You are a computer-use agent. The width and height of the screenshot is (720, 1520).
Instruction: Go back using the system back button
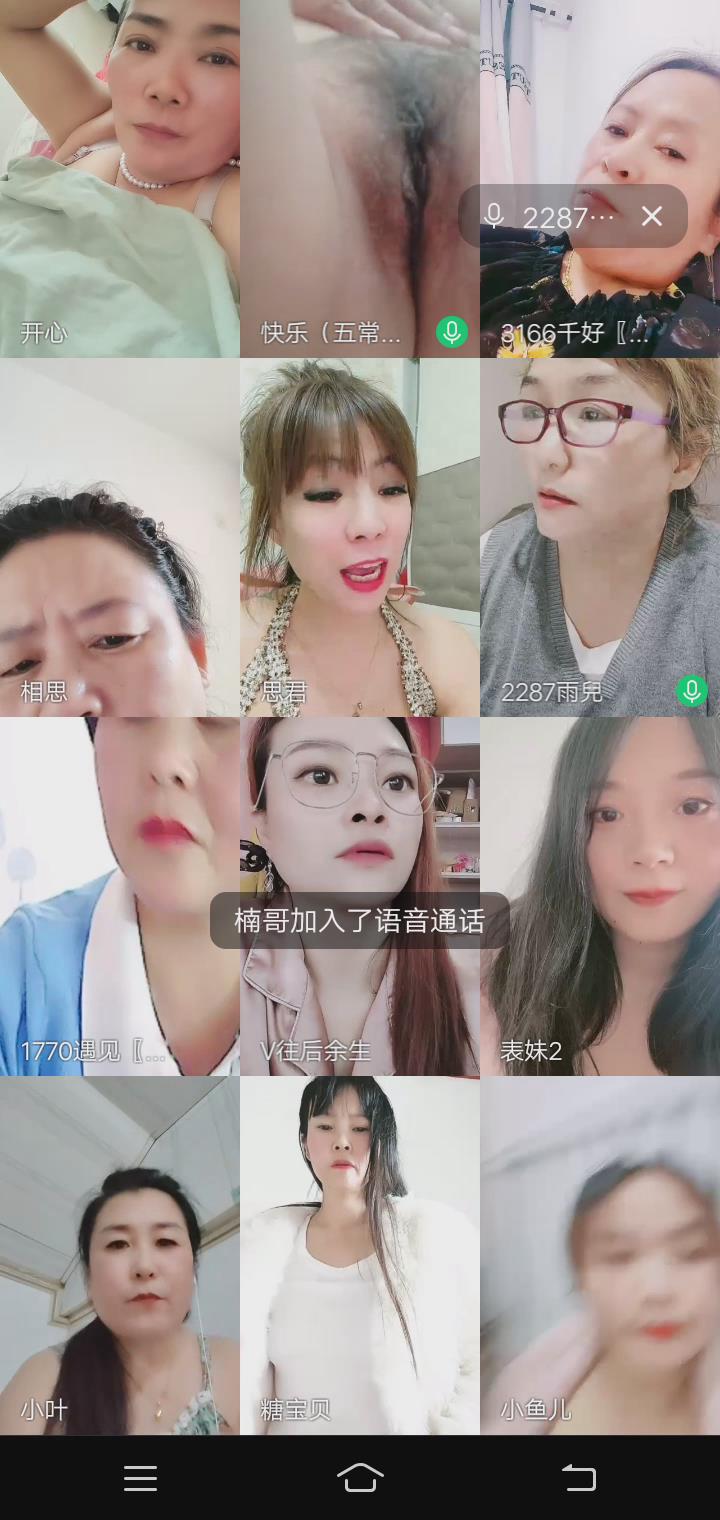[x=578, y=1477]
